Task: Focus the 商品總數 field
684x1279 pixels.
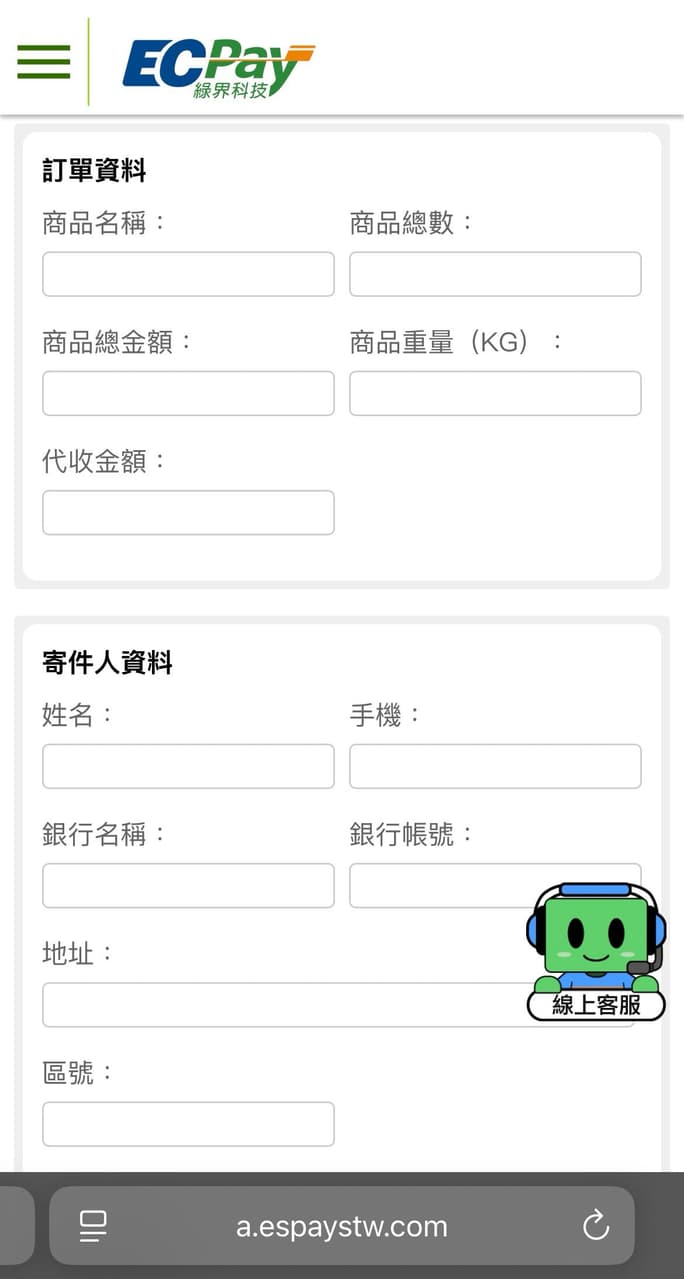Action: 495,274
